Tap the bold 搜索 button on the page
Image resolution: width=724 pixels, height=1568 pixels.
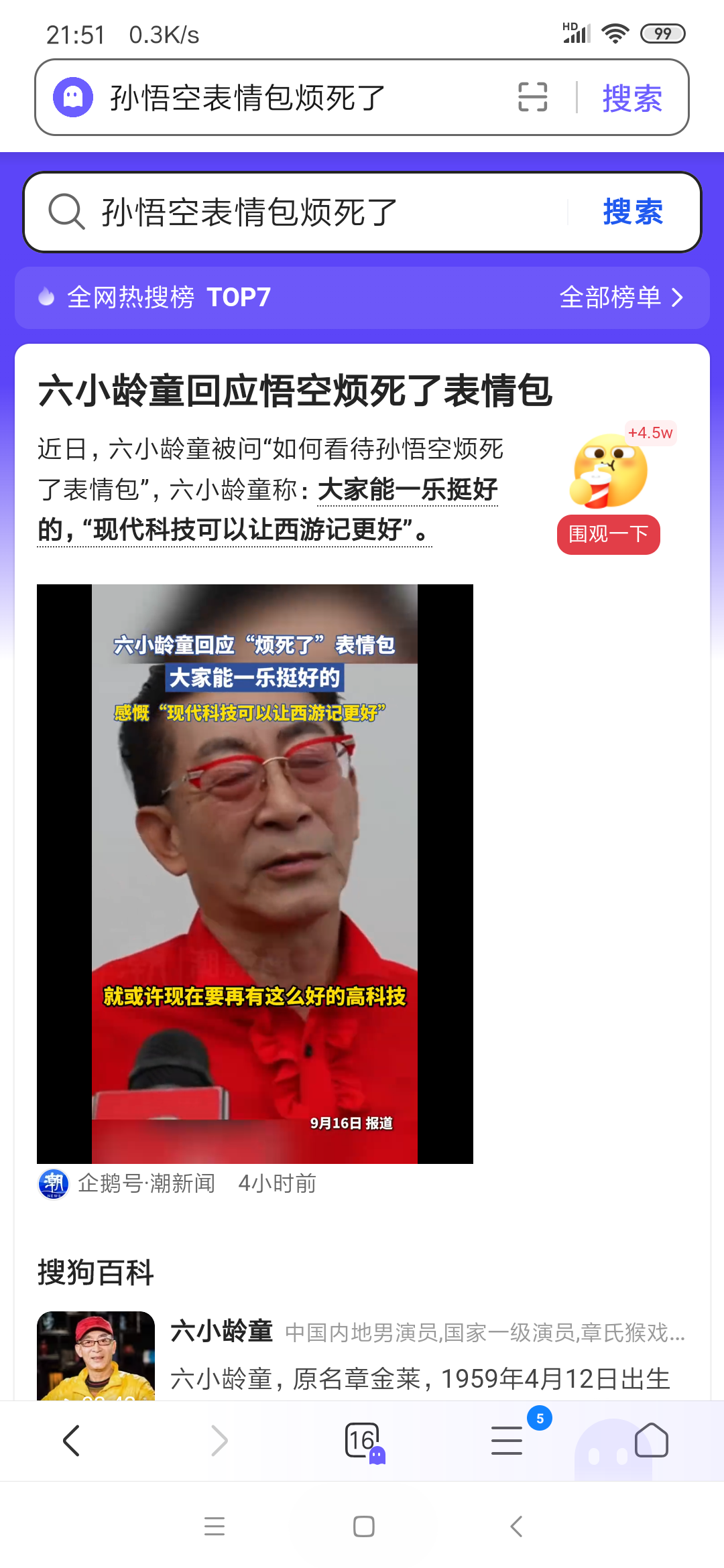click(633, 212)
